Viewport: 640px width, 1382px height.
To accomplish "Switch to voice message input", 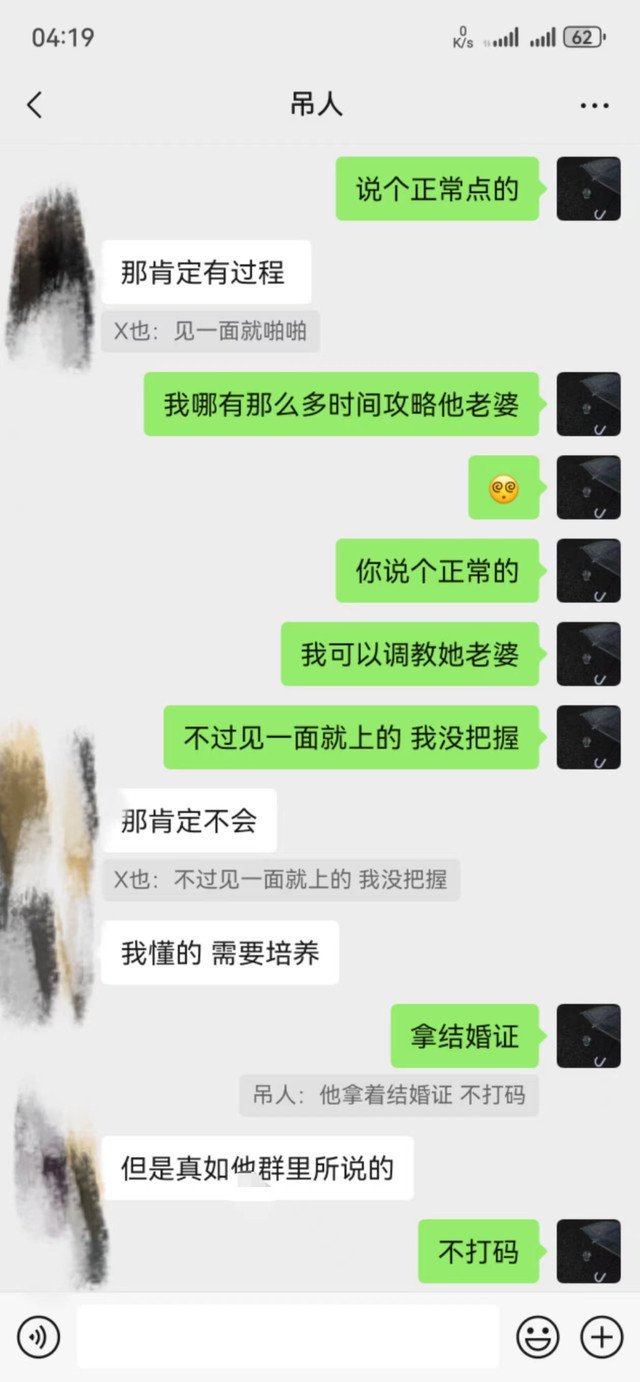I will click(x=38, y=1336).
